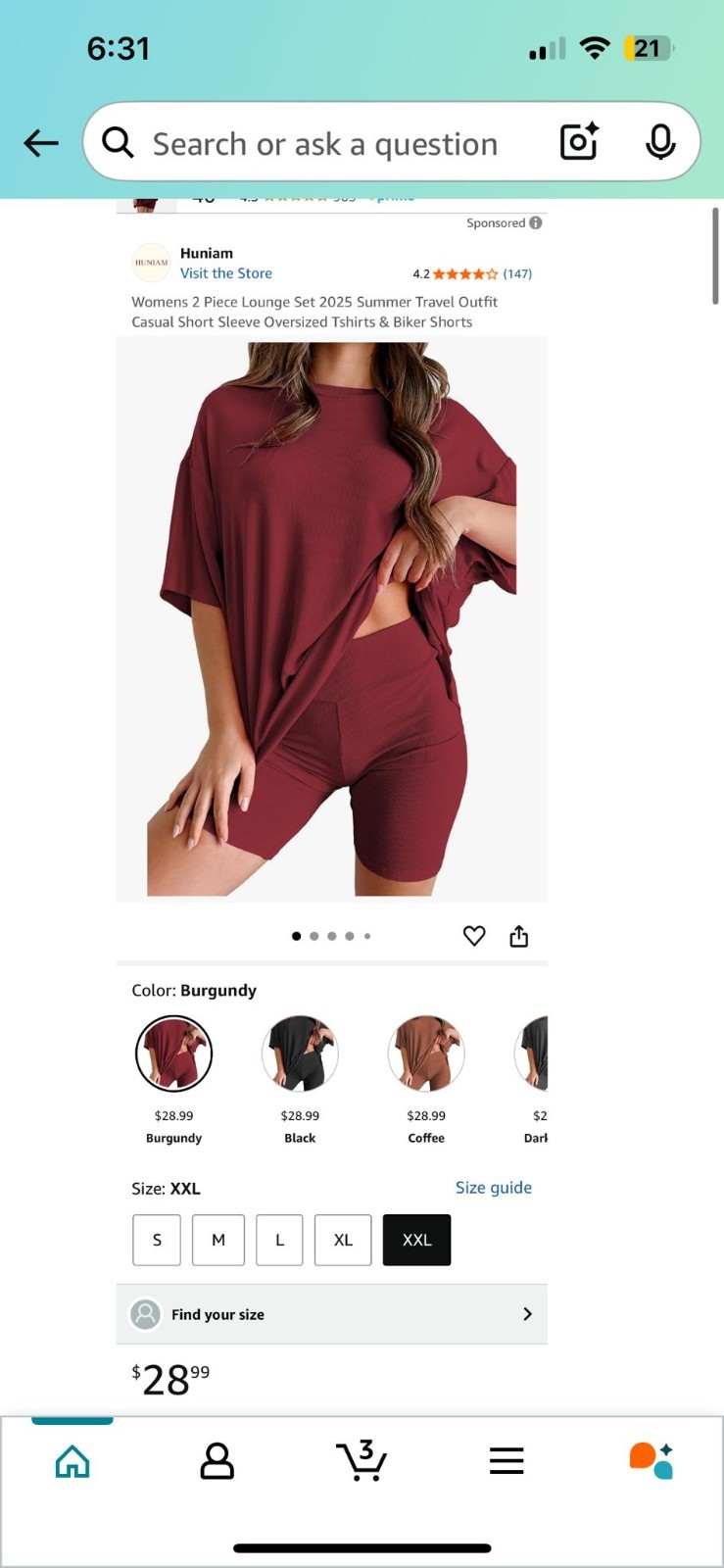Select the Black color option
The height and width of the screenshot is (1568, 724).
[x=300, y=1053]
